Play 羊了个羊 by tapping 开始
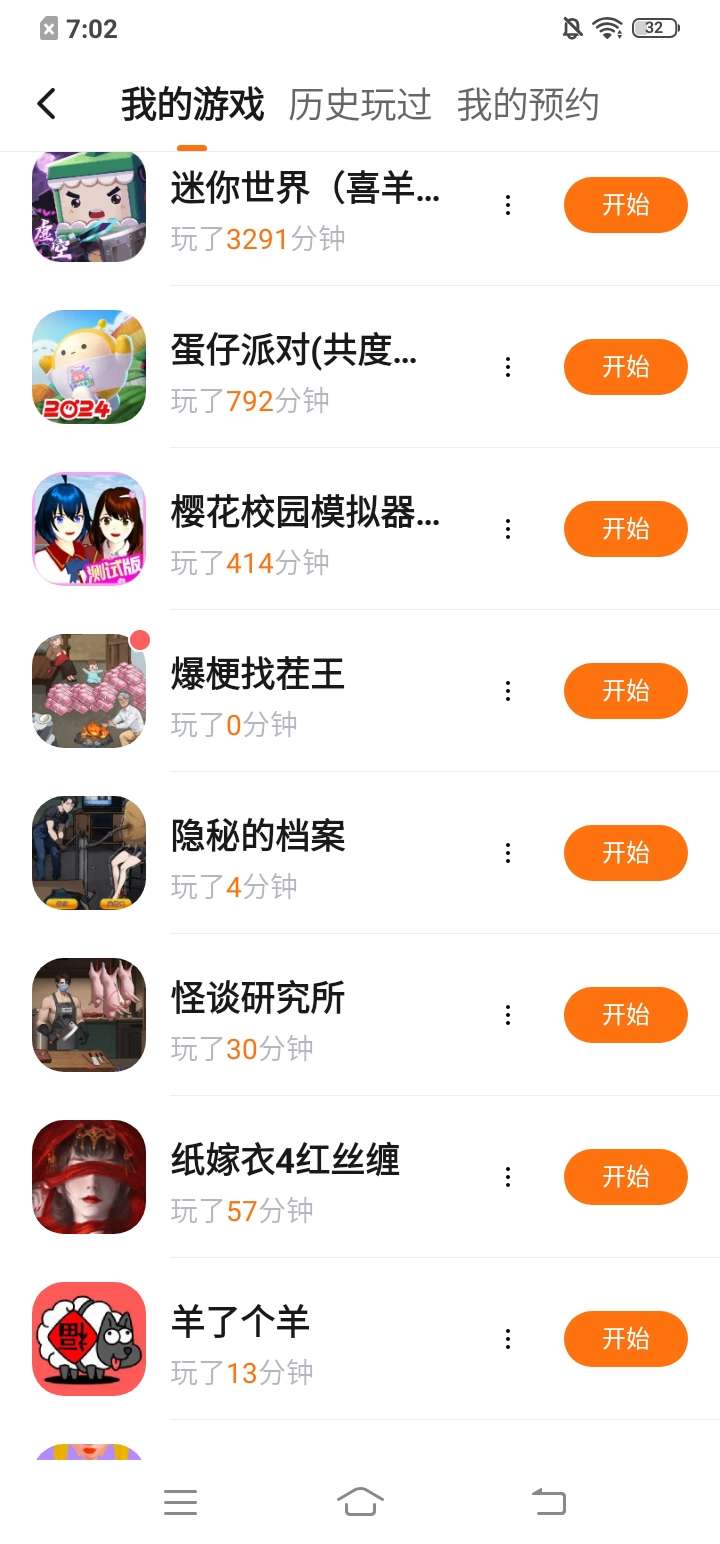 pyautogui.click(x=625, y=1339)
